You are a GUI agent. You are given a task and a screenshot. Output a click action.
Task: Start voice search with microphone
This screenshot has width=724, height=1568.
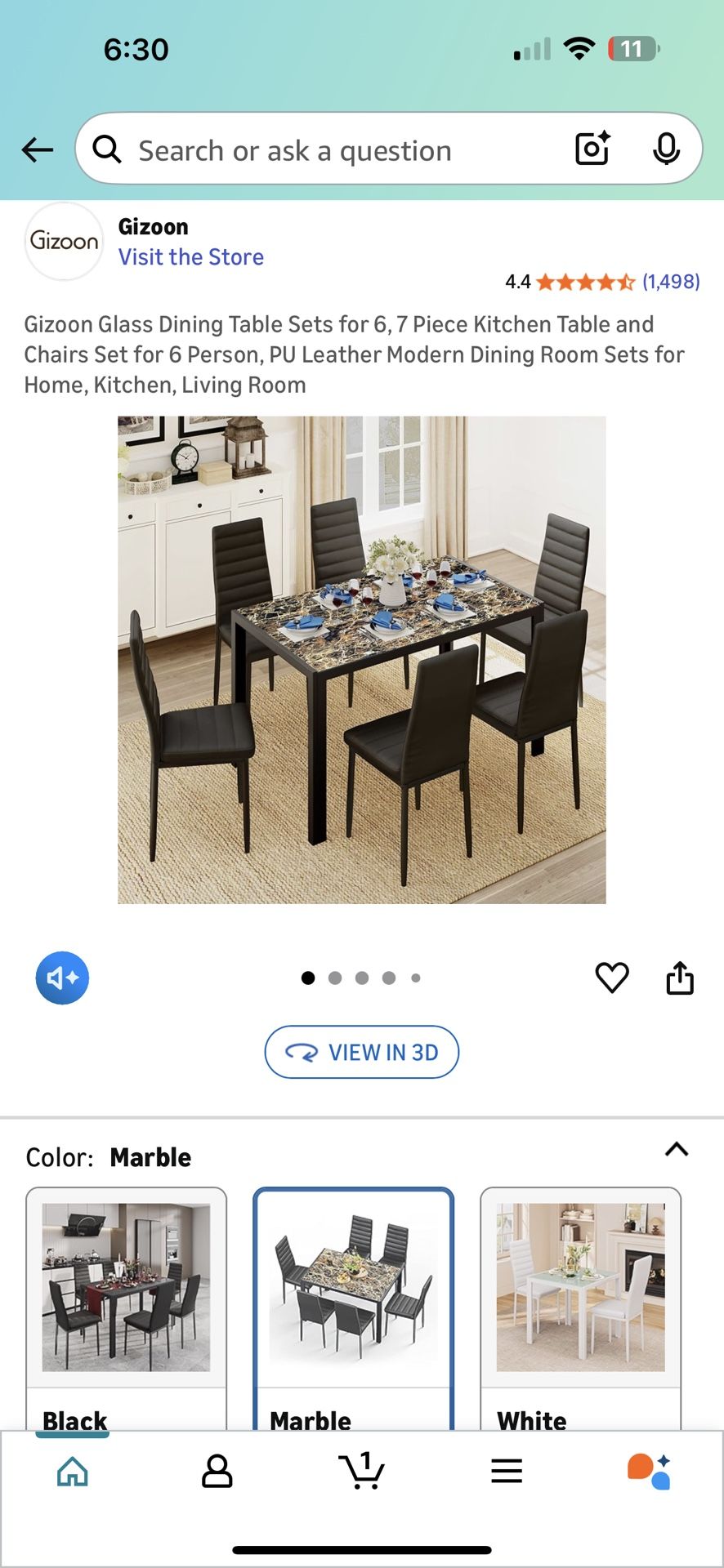pyautogui.click(x=666, y=149)
